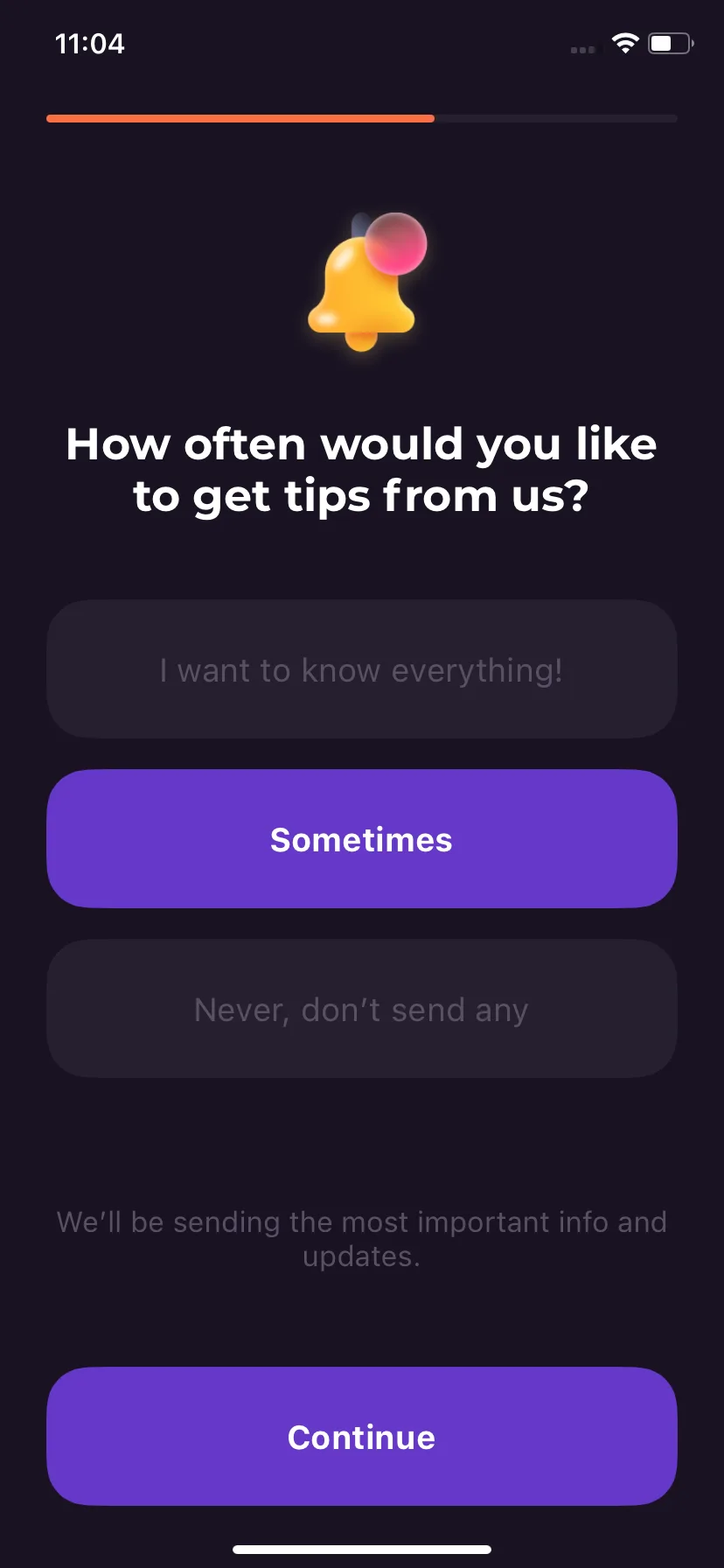This screenshot has width=724, height=1568.
Task: Tap the Continue button
Action: point(361,1437)
